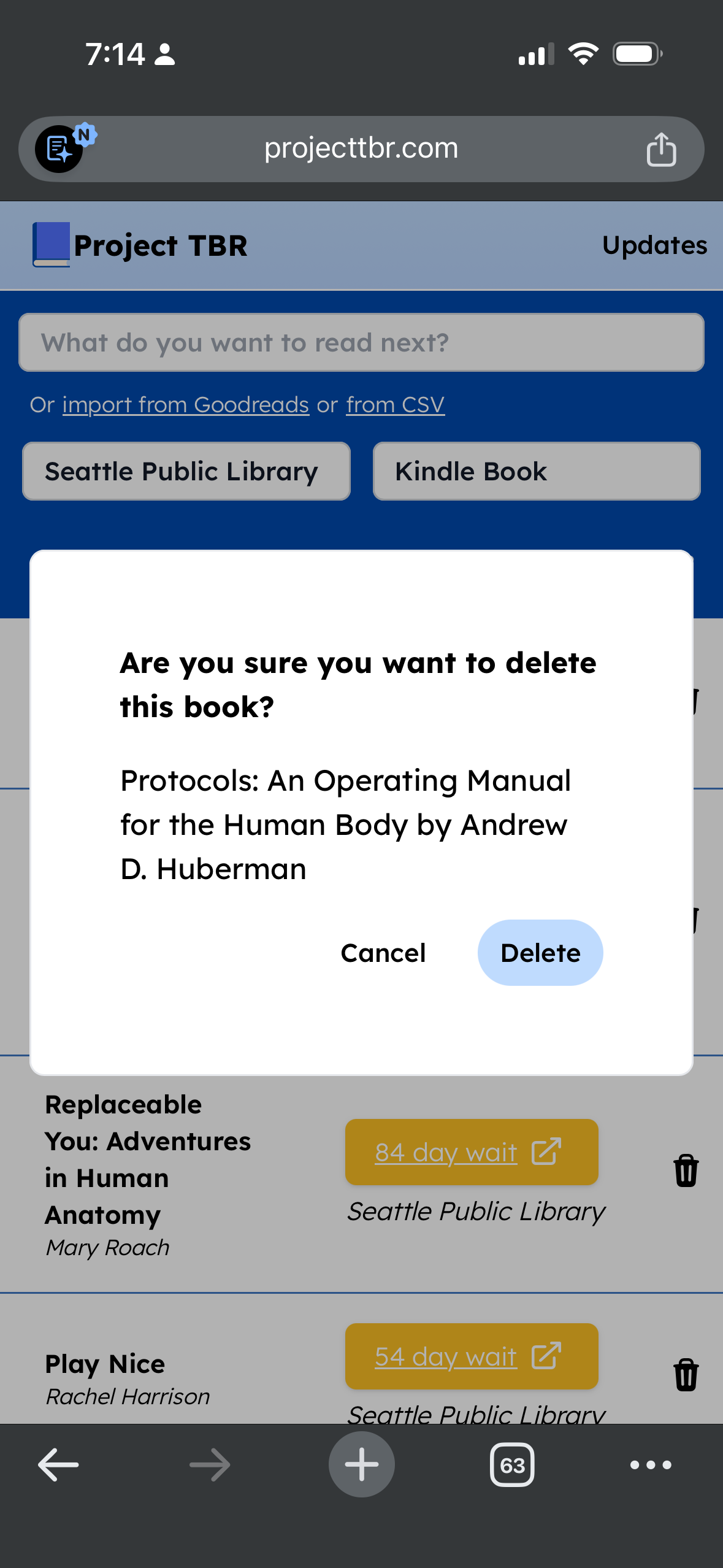This screenshot has width=723, height=1568.
Task: Open the Updates page
Action: [x=654, y=245]
